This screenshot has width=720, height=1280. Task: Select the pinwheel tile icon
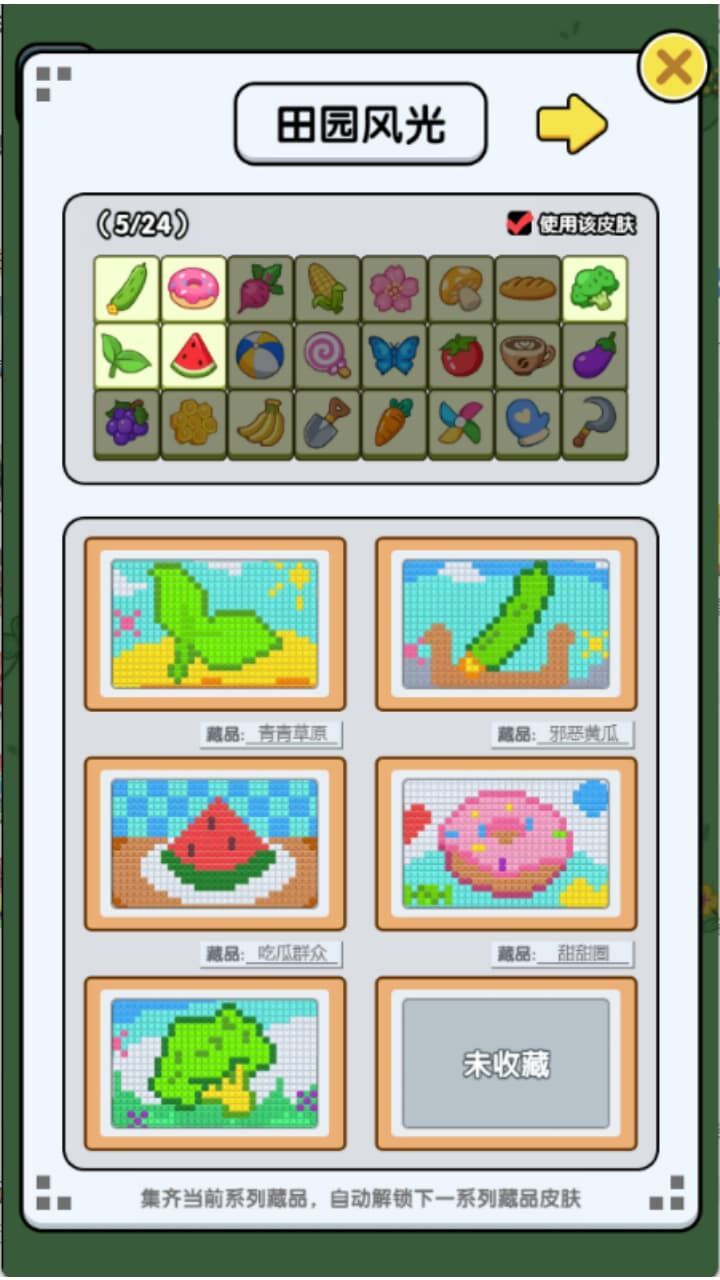tap(460, 425)
